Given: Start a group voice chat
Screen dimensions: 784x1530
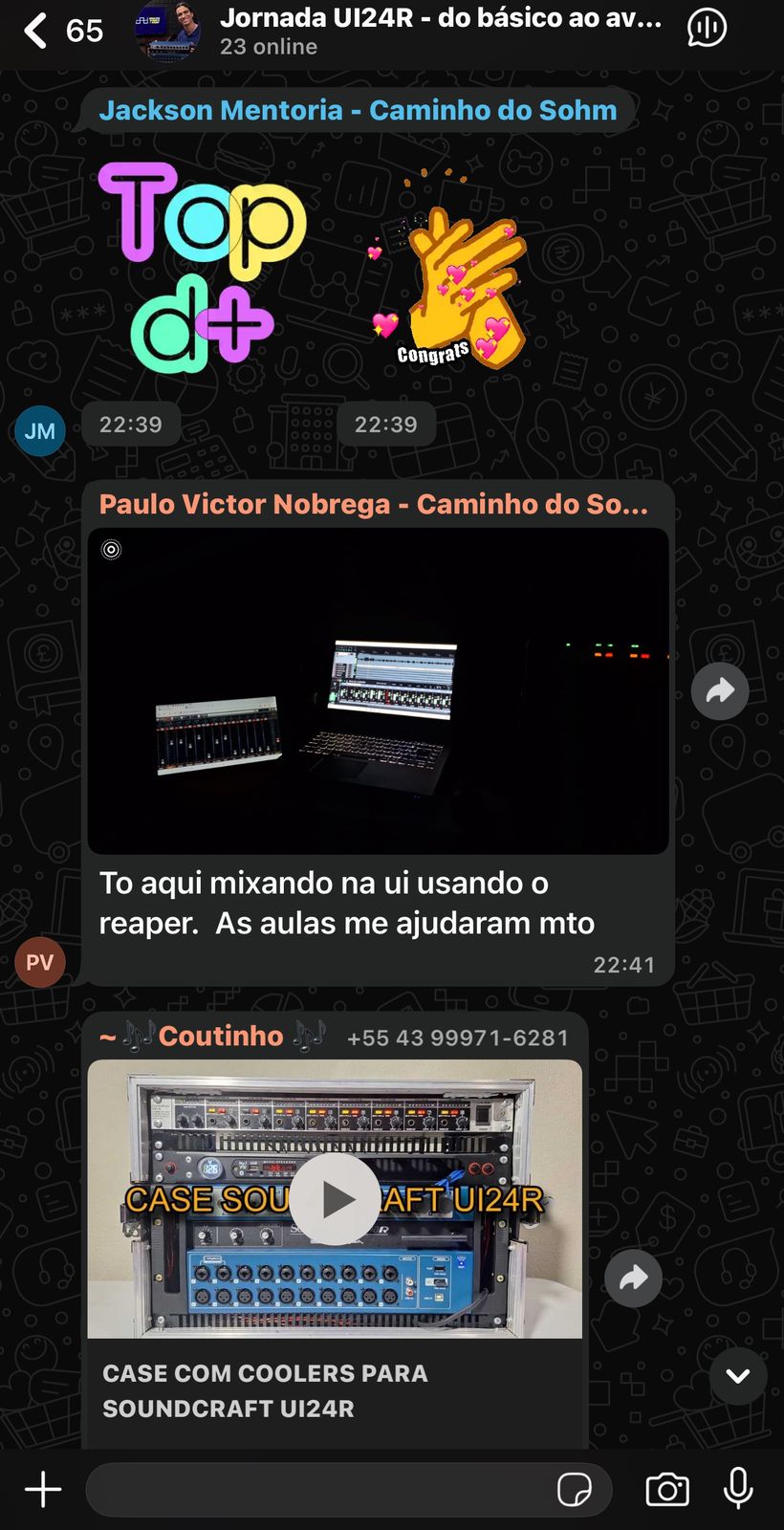Looking at the screenshot, I should (x=707, y=29).
